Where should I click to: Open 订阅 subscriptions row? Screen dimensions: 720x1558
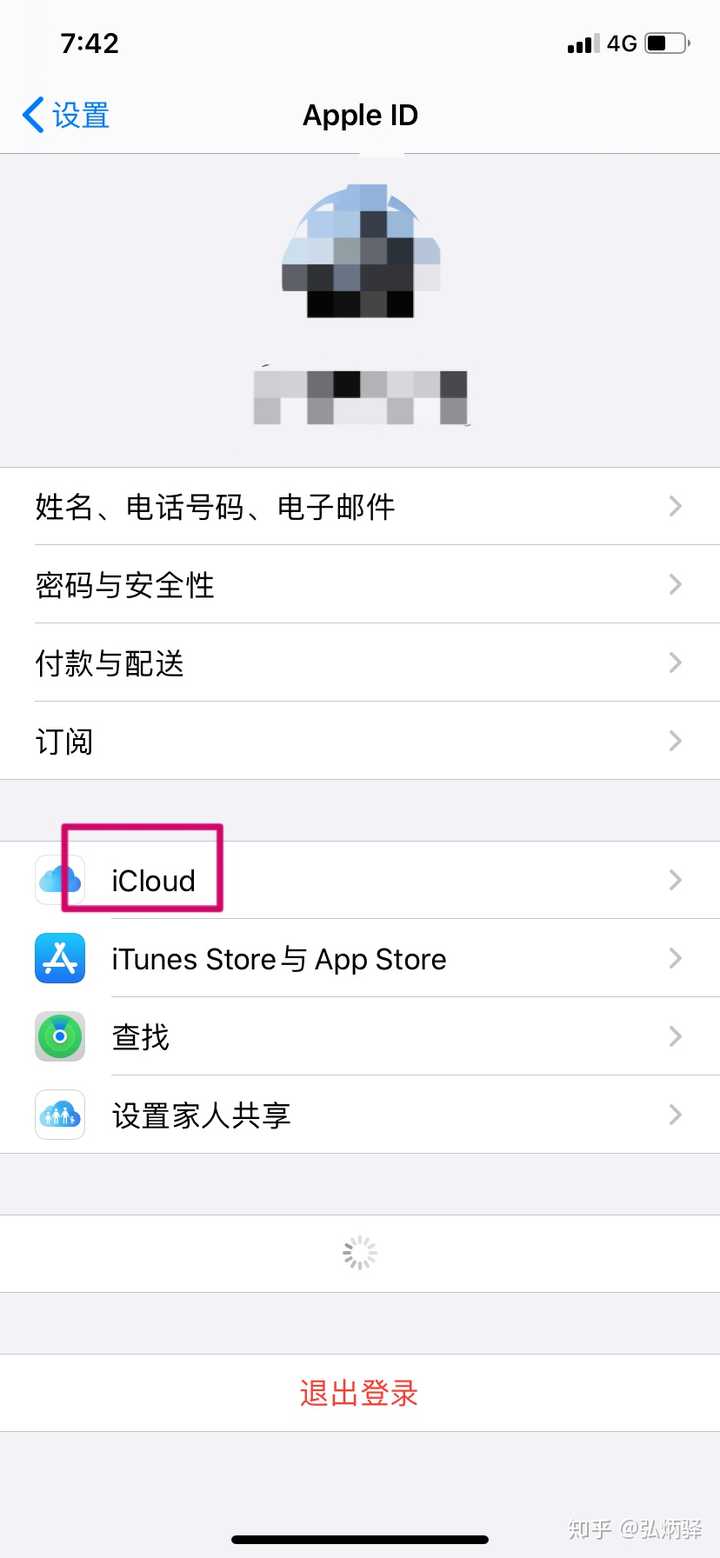tap(360, 741)
